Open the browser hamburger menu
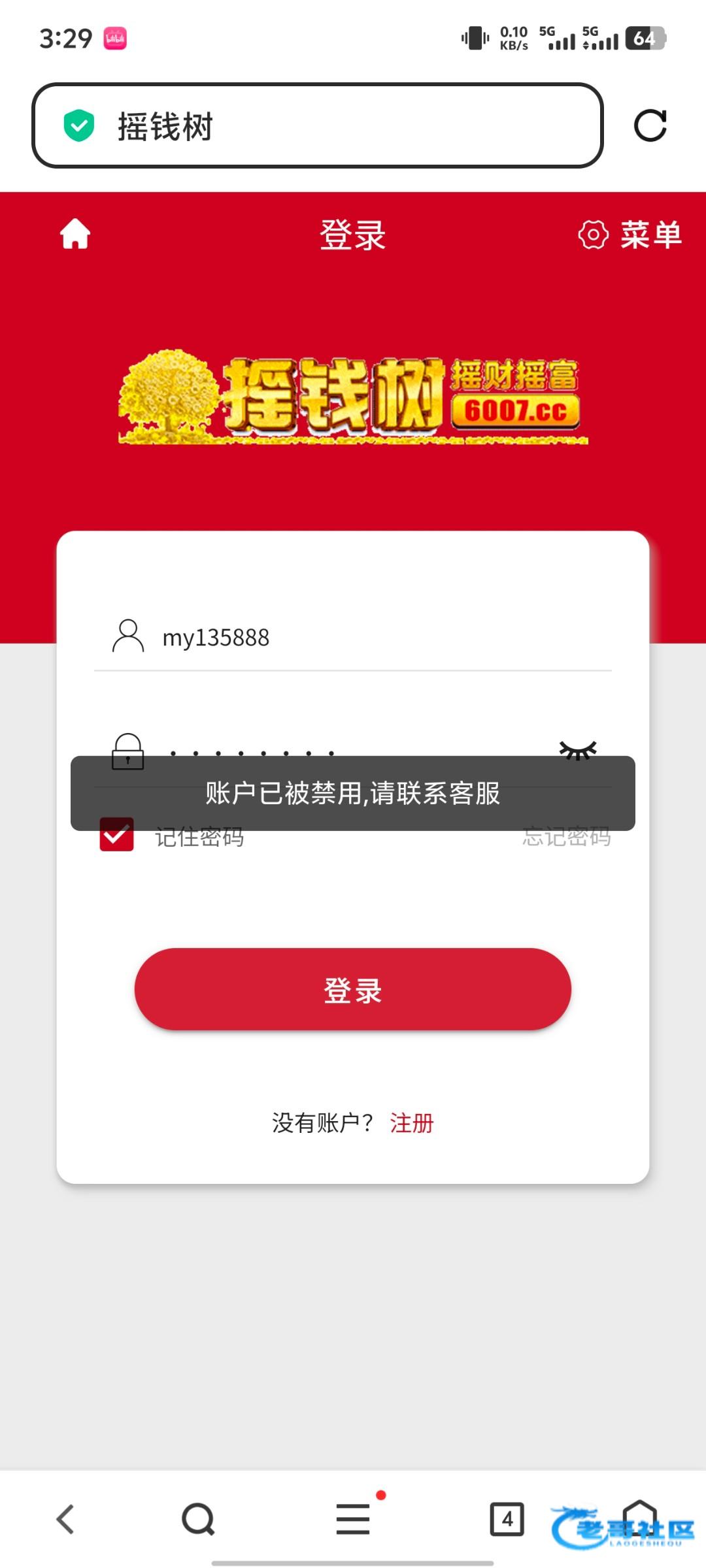706x1568 pixels. click(x=353, y=1519)
